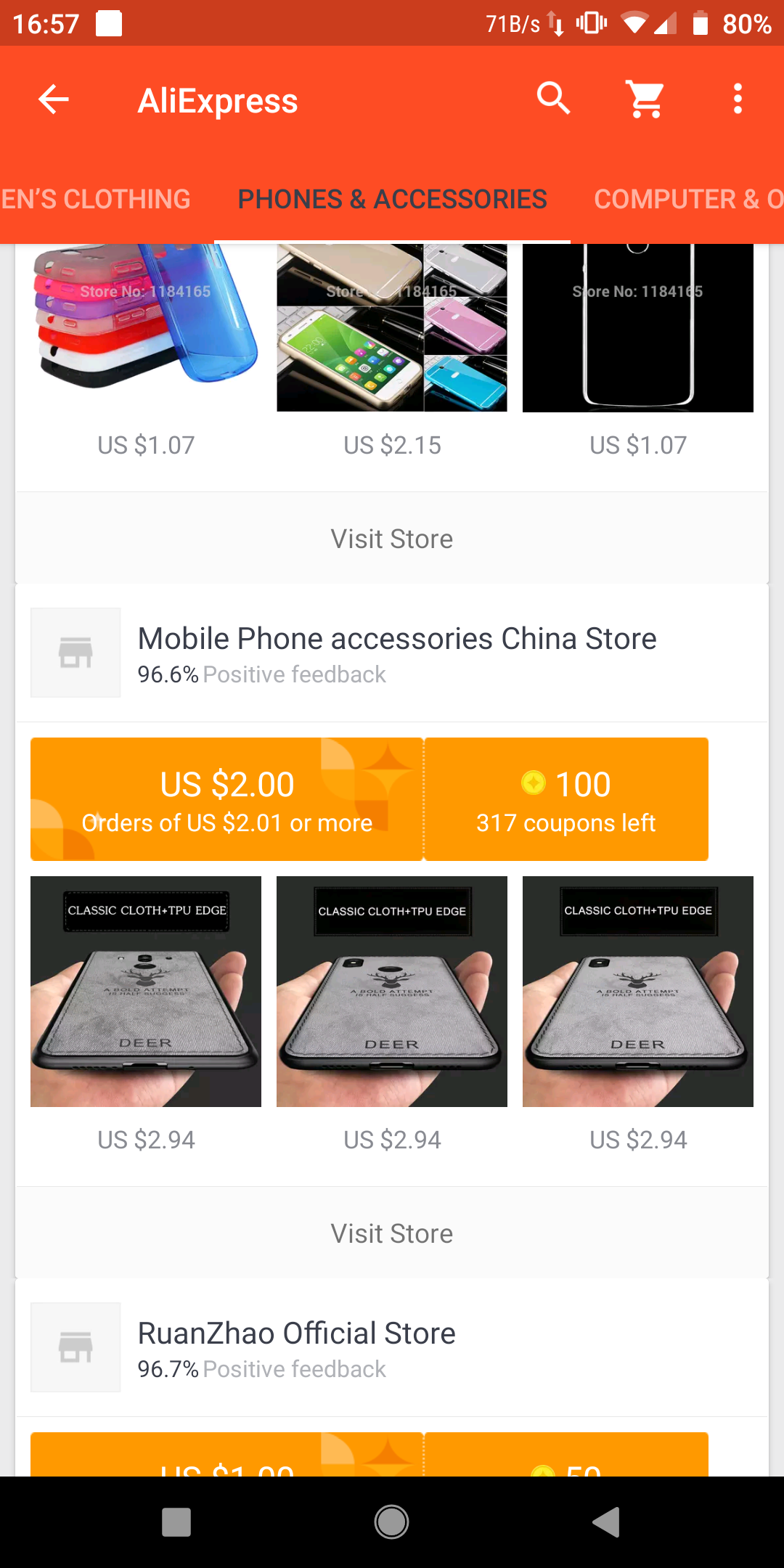Go back using the app bar arrow
Image resolution: width=784 pixels, height=1568 pixels.
tap(54, 99)
